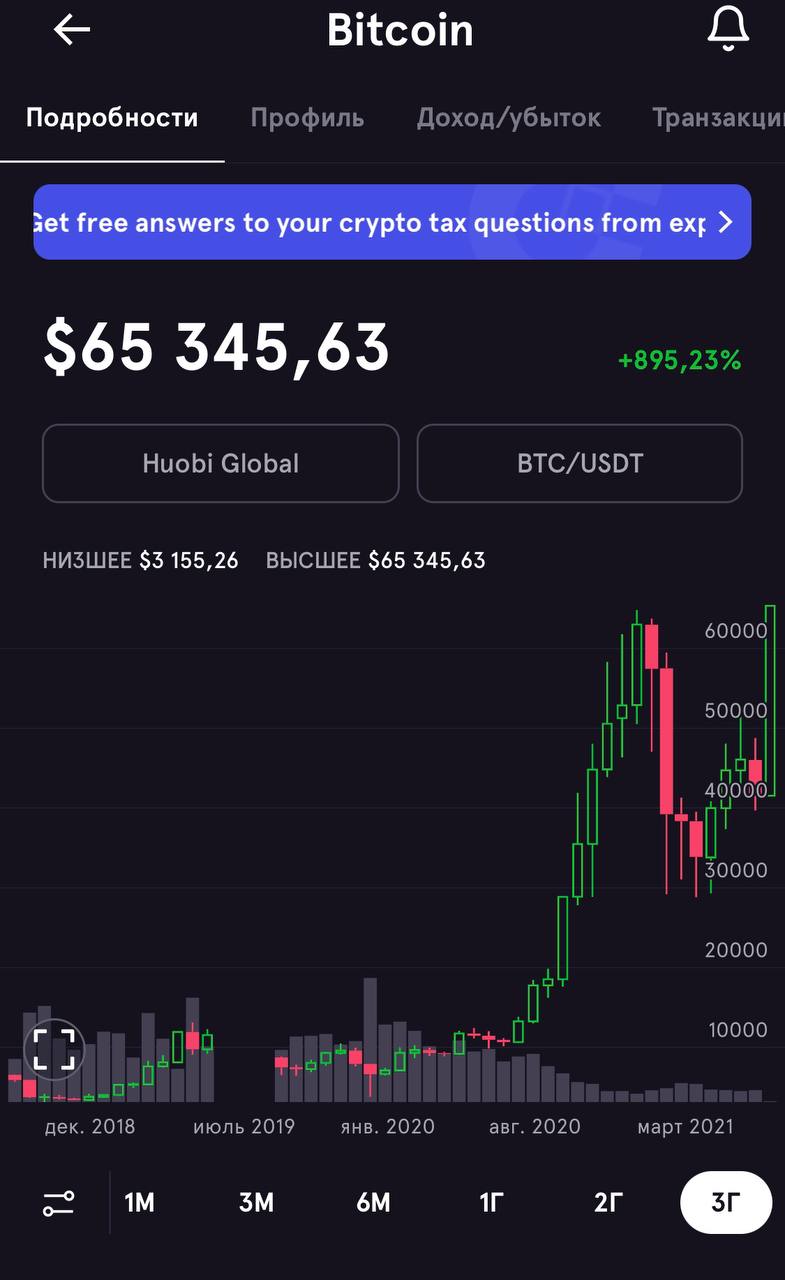The width and height of the screenshot is (785, 1280).
Task: Open chart settings sliders icon
Action: click(59, 1203)
